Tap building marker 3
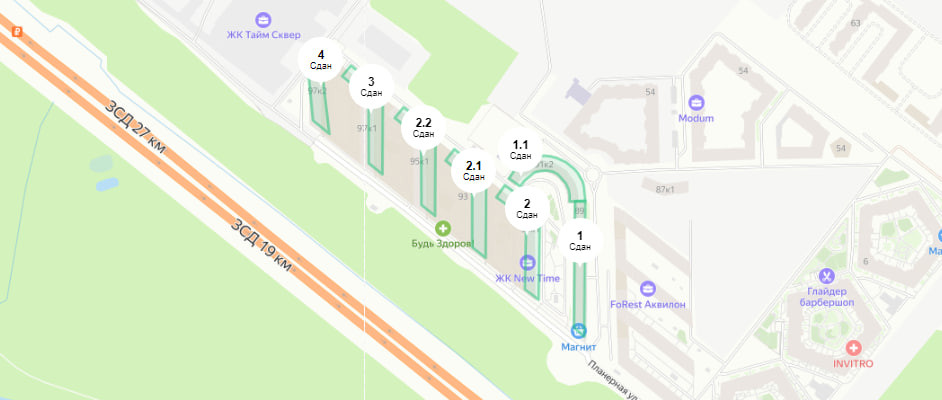This screenshot has height=400, width=942. point(371,86)
